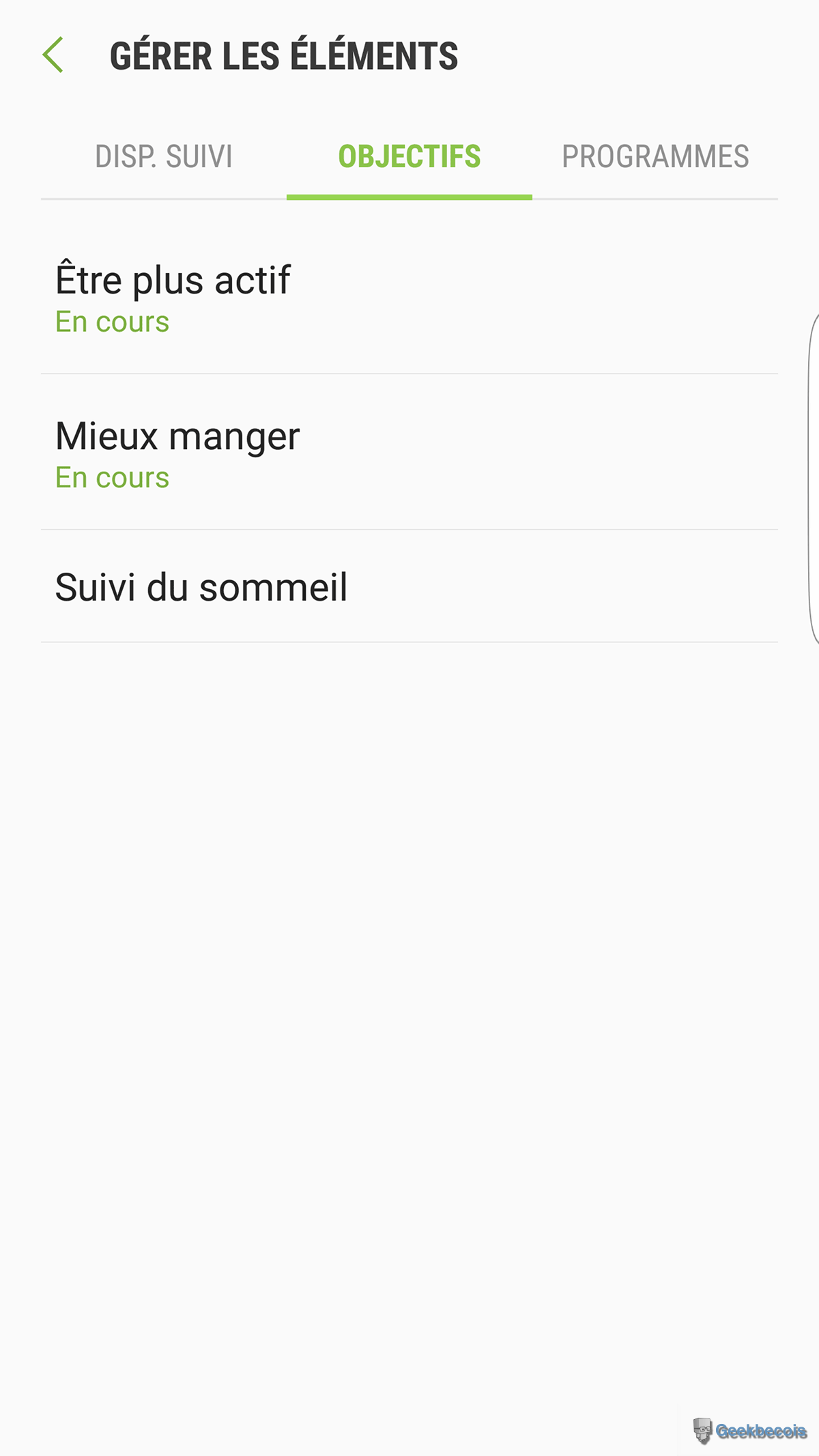
Task: Switch to the PROGRAMMES tab
Action: tap(655, 157)
